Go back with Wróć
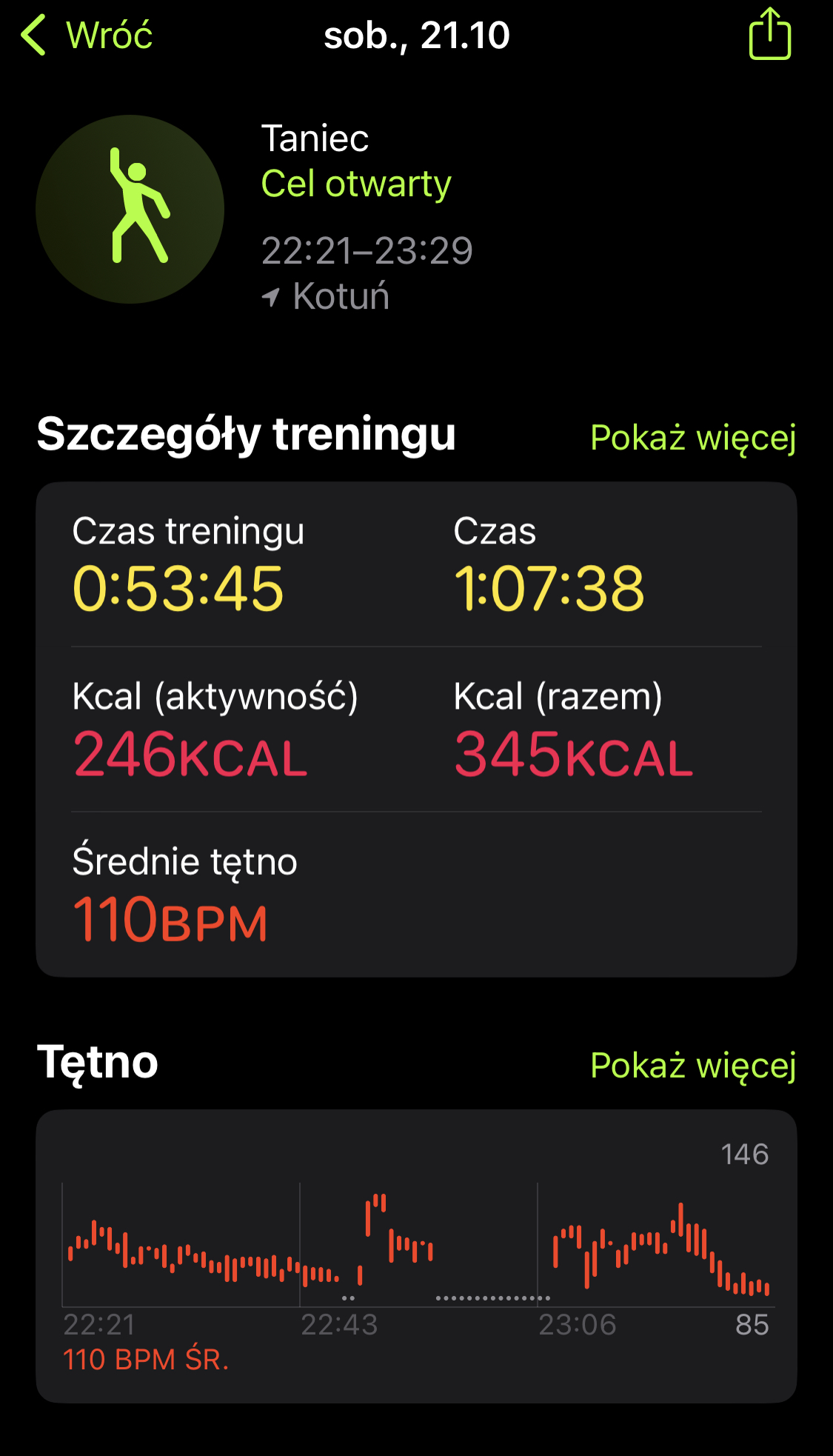The width and height of the screenshot is (833, 1456). tap(87, 35)
